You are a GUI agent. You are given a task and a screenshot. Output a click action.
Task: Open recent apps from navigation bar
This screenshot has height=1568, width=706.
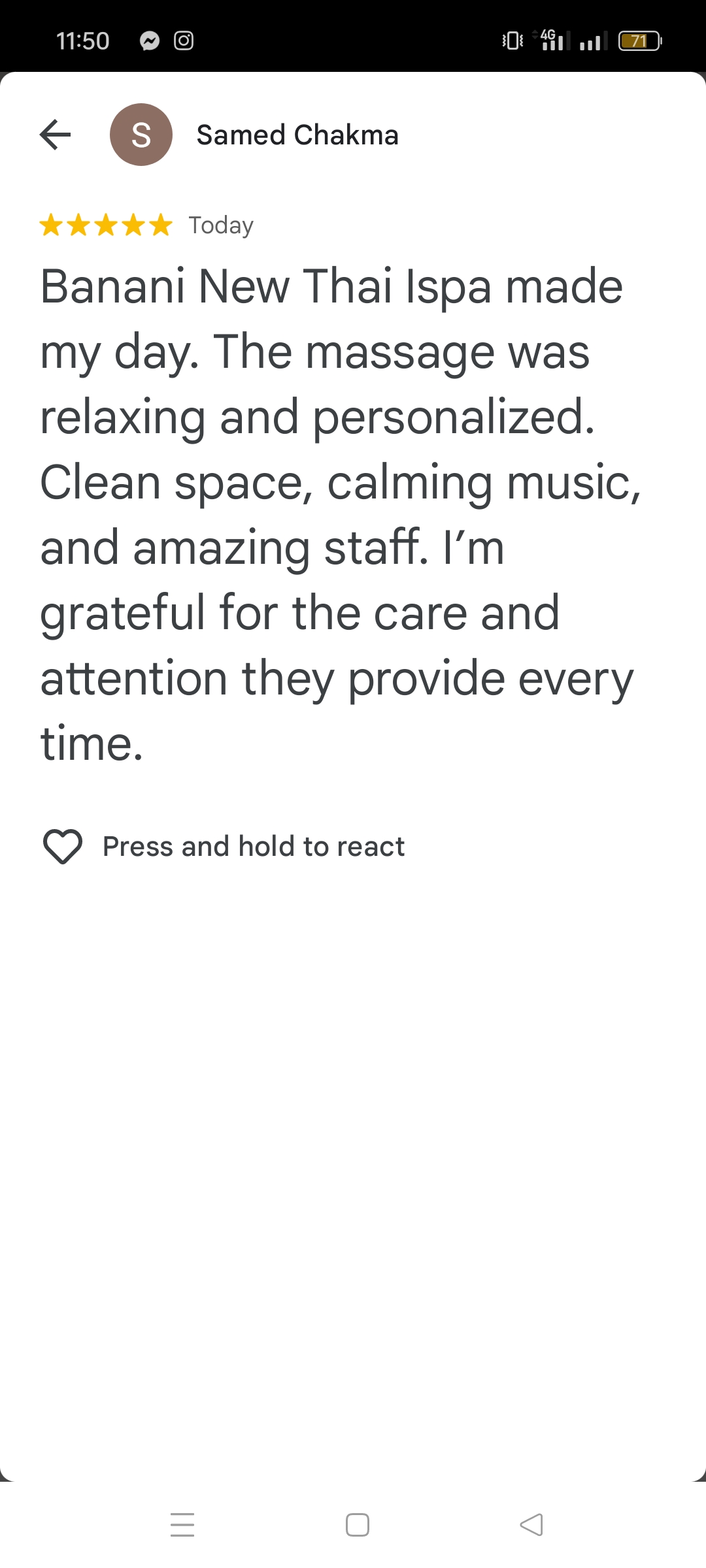[182, 1525]
